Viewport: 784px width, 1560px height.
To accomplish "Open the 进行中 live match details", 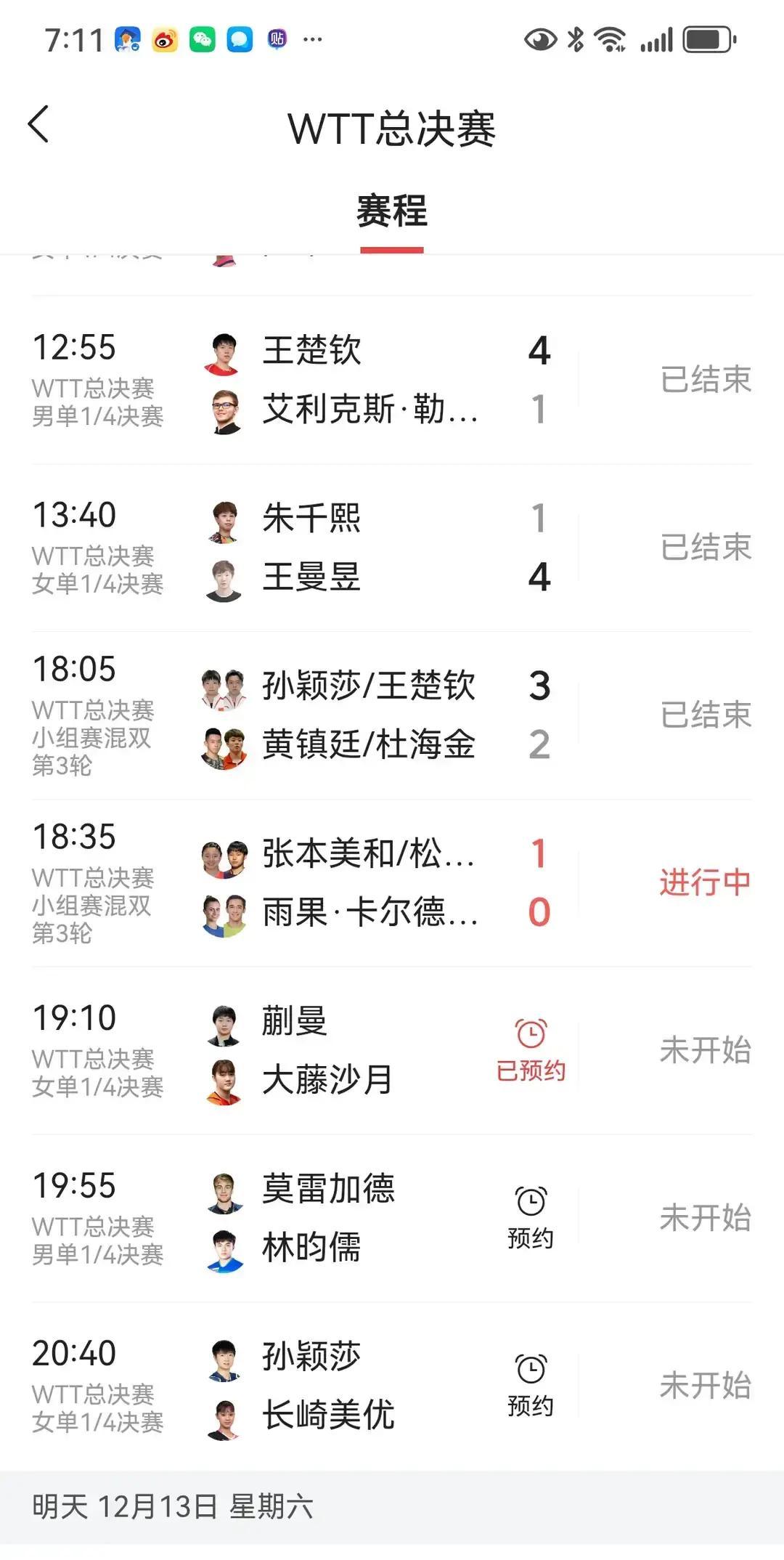I will coord(706,880).
